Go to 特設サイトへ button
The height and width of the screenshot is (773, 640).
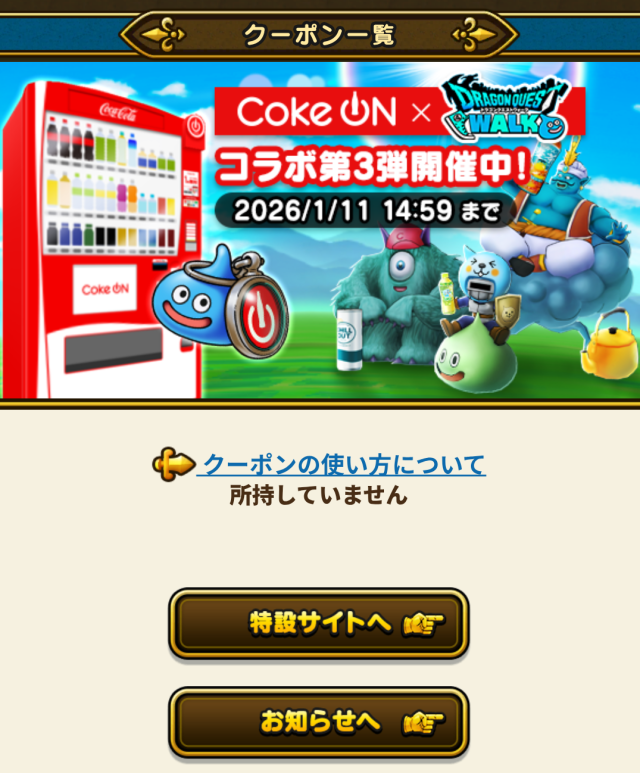318,624
